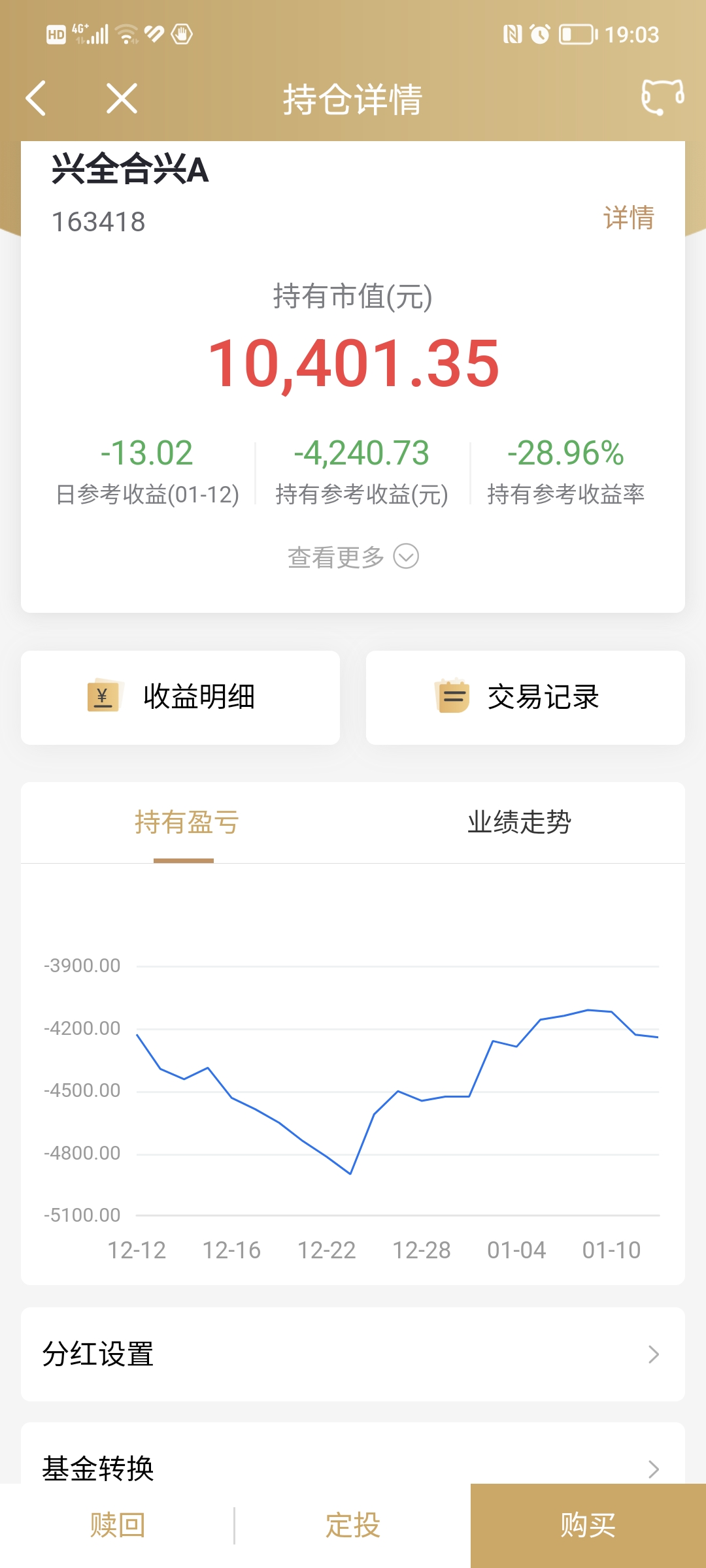Open 收益明细 card

(180, 697)
